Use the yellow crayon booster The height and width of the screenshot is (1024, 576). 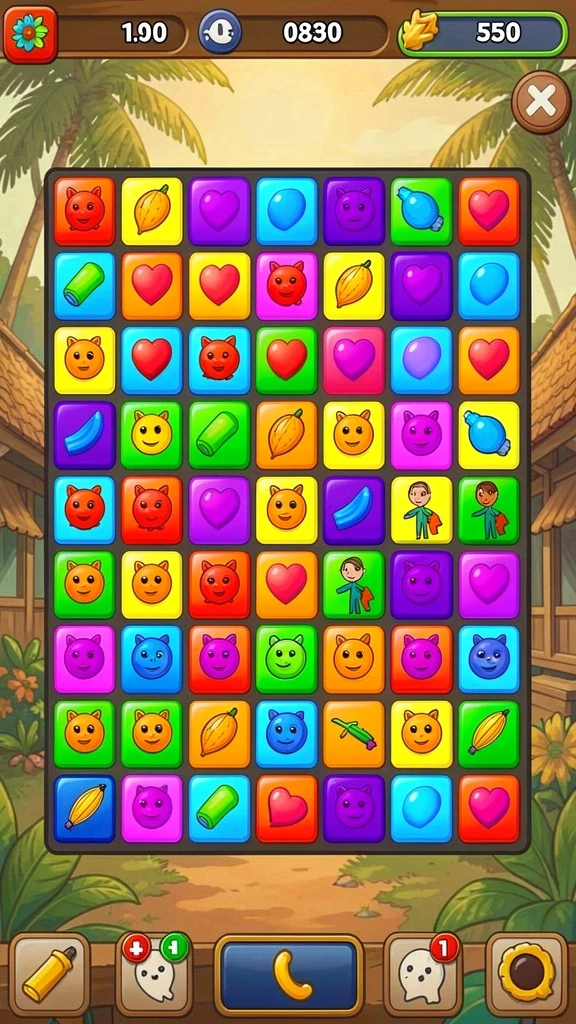pyautogui.click(x=50, y=974)
